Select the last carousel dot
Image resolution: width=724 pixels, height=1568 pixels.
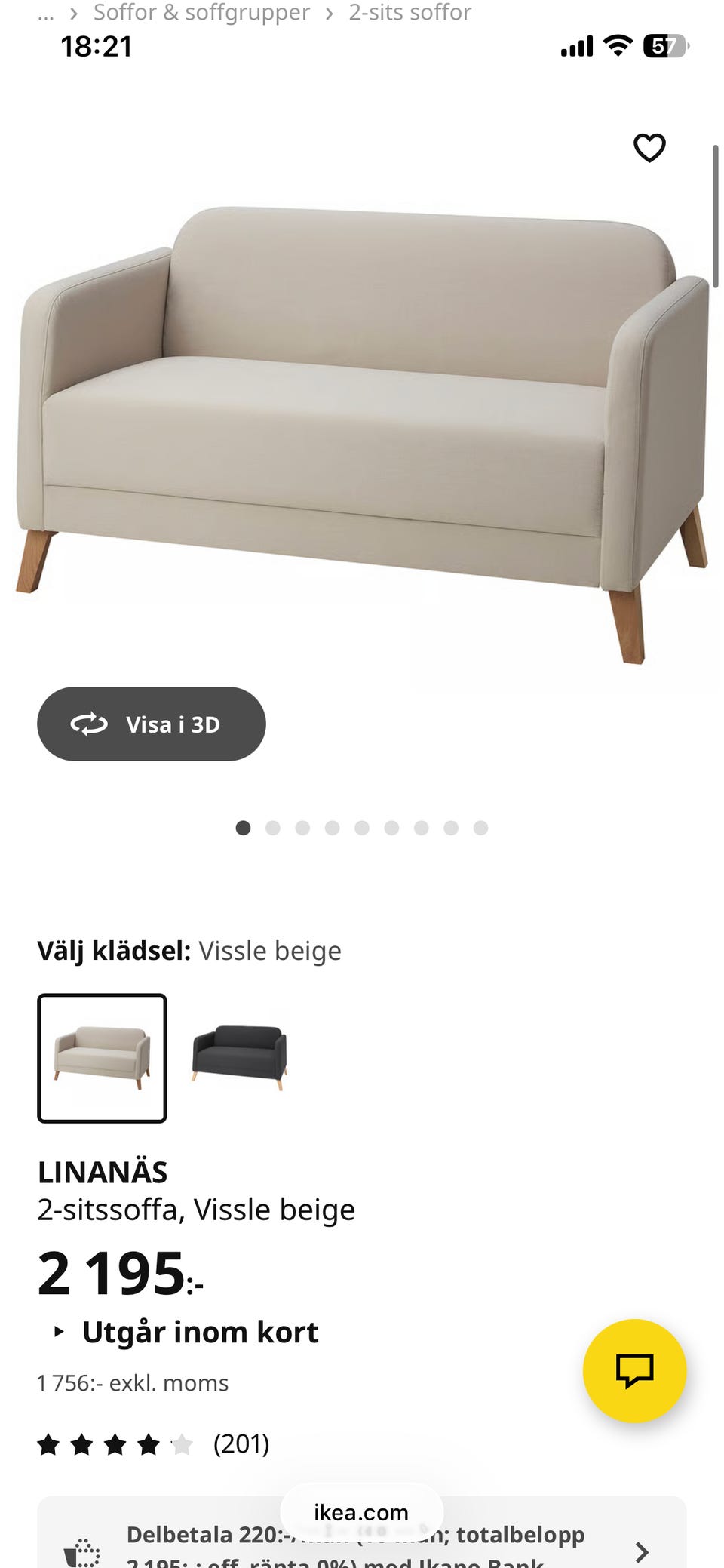[x=480, y=828]
